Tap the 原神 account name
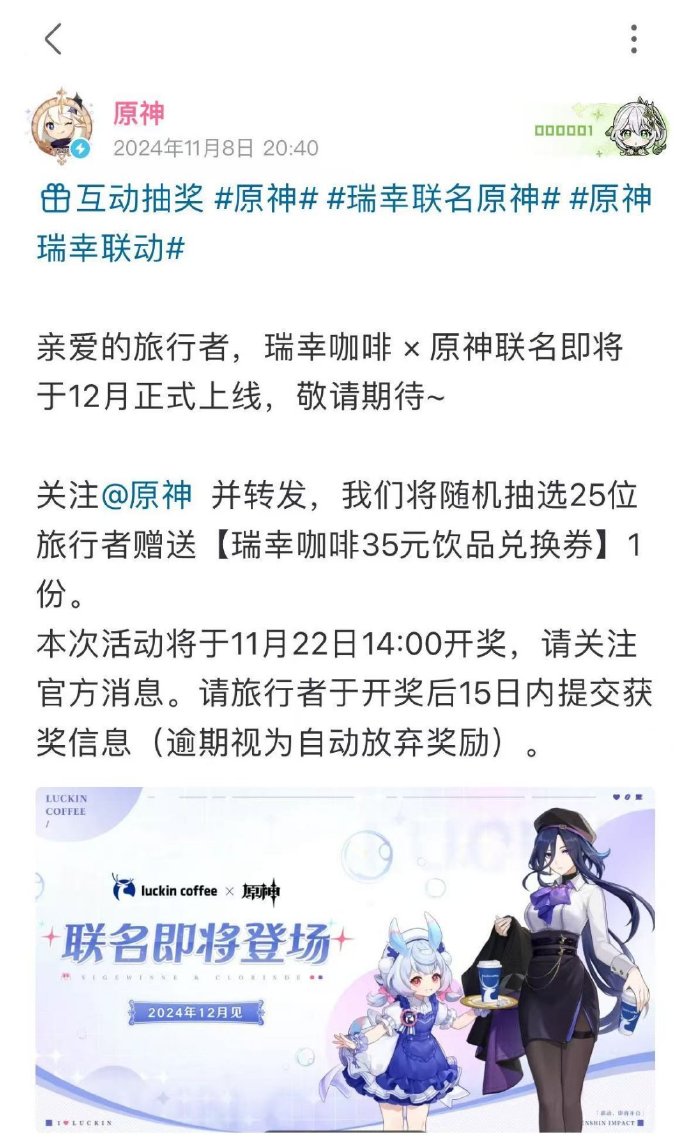690x1148 pixels. [138, 113]
